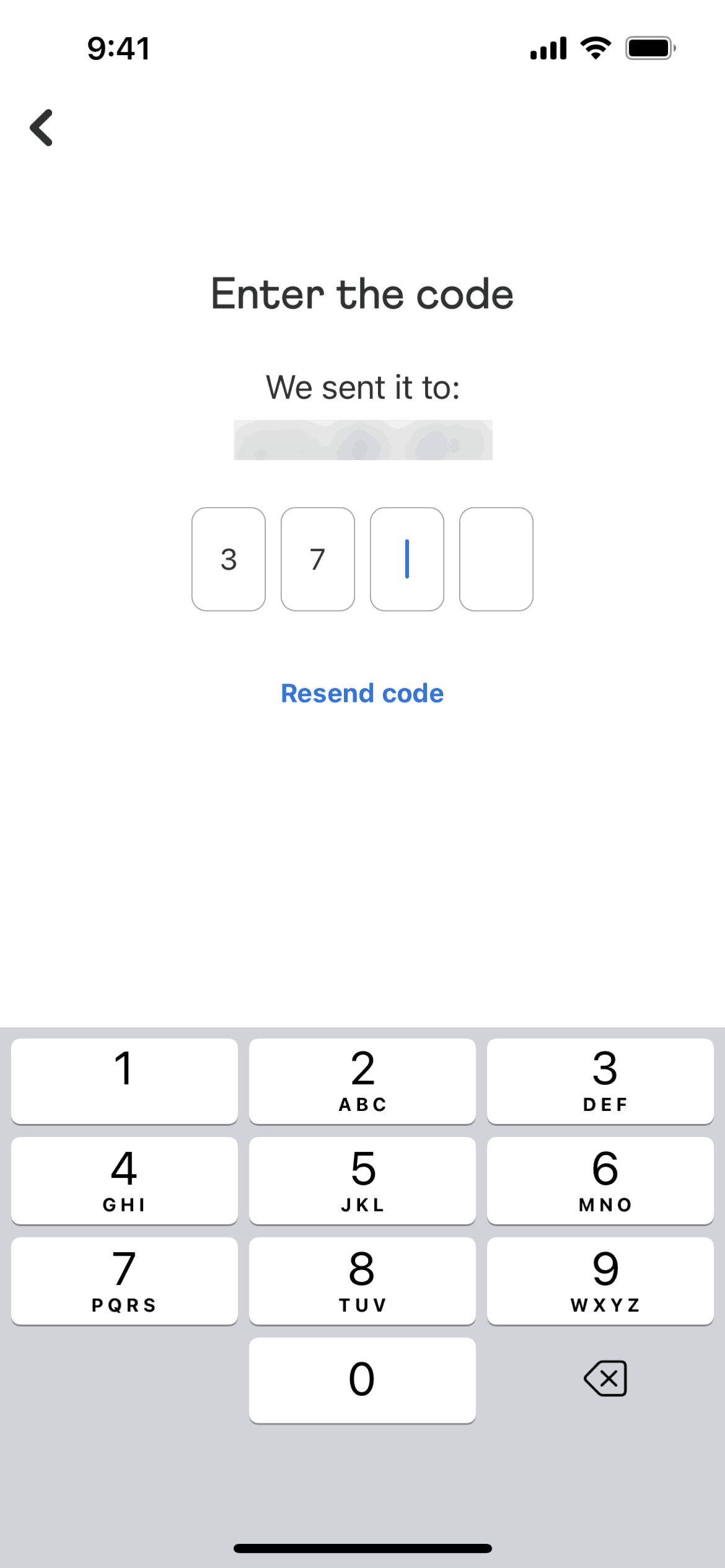Tap the clock showing 9:41
This screenshot has height=1568, width=725.
[x=119, y=49]
